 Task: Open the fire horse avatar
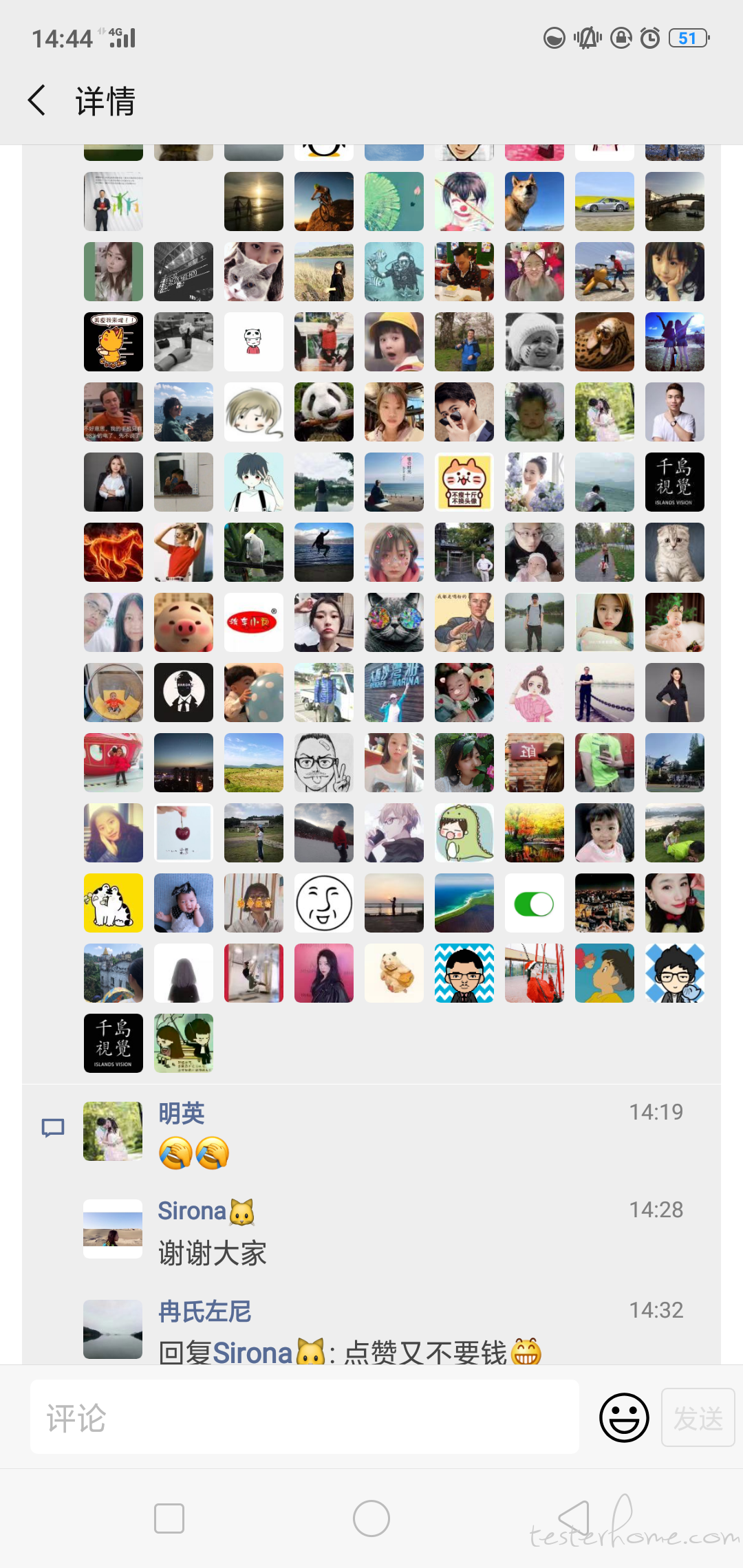click(x=114, y=552)
